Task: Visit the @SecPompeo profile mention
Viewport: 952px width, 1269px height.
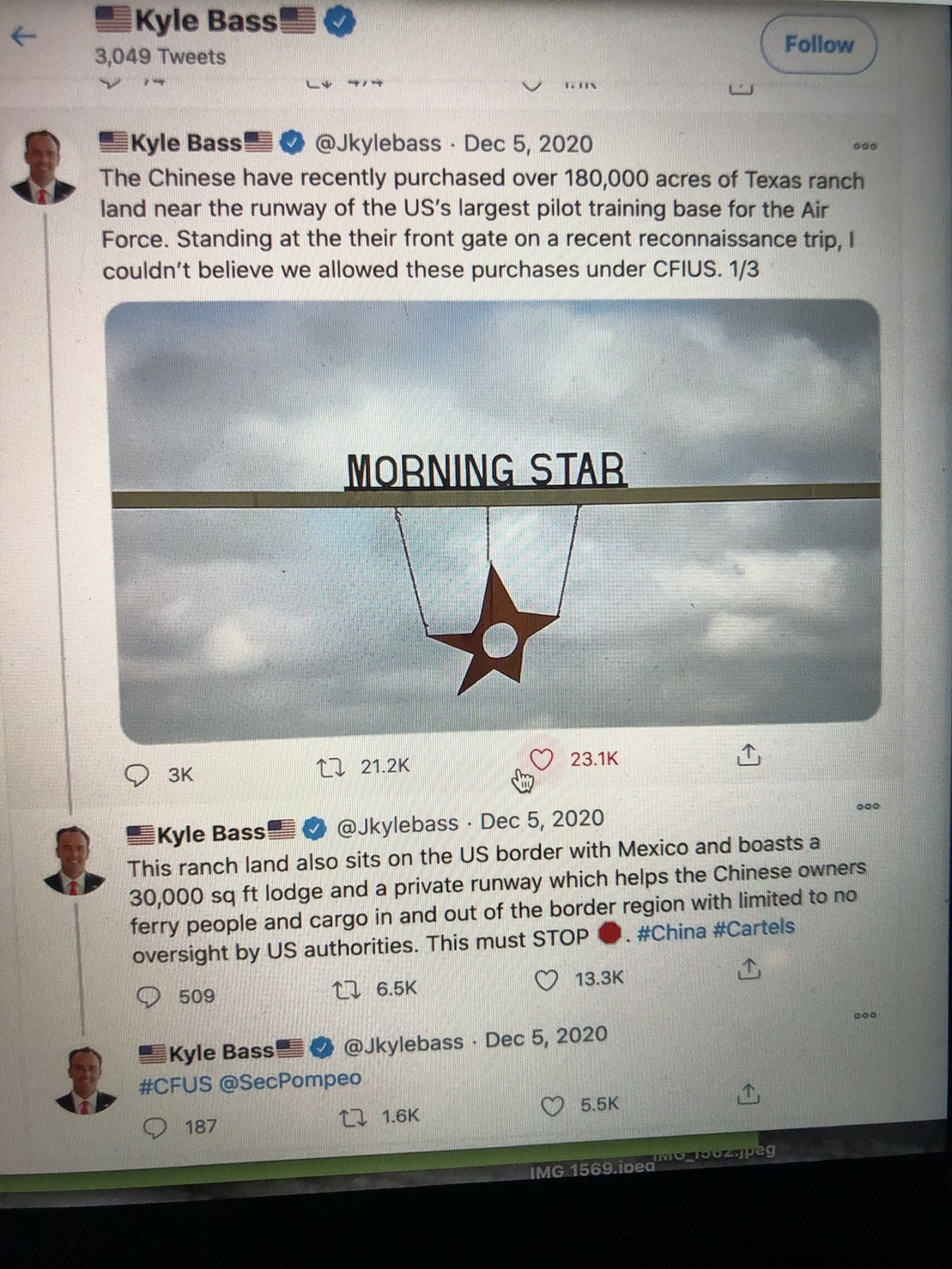Action: tap(290, 1080)
